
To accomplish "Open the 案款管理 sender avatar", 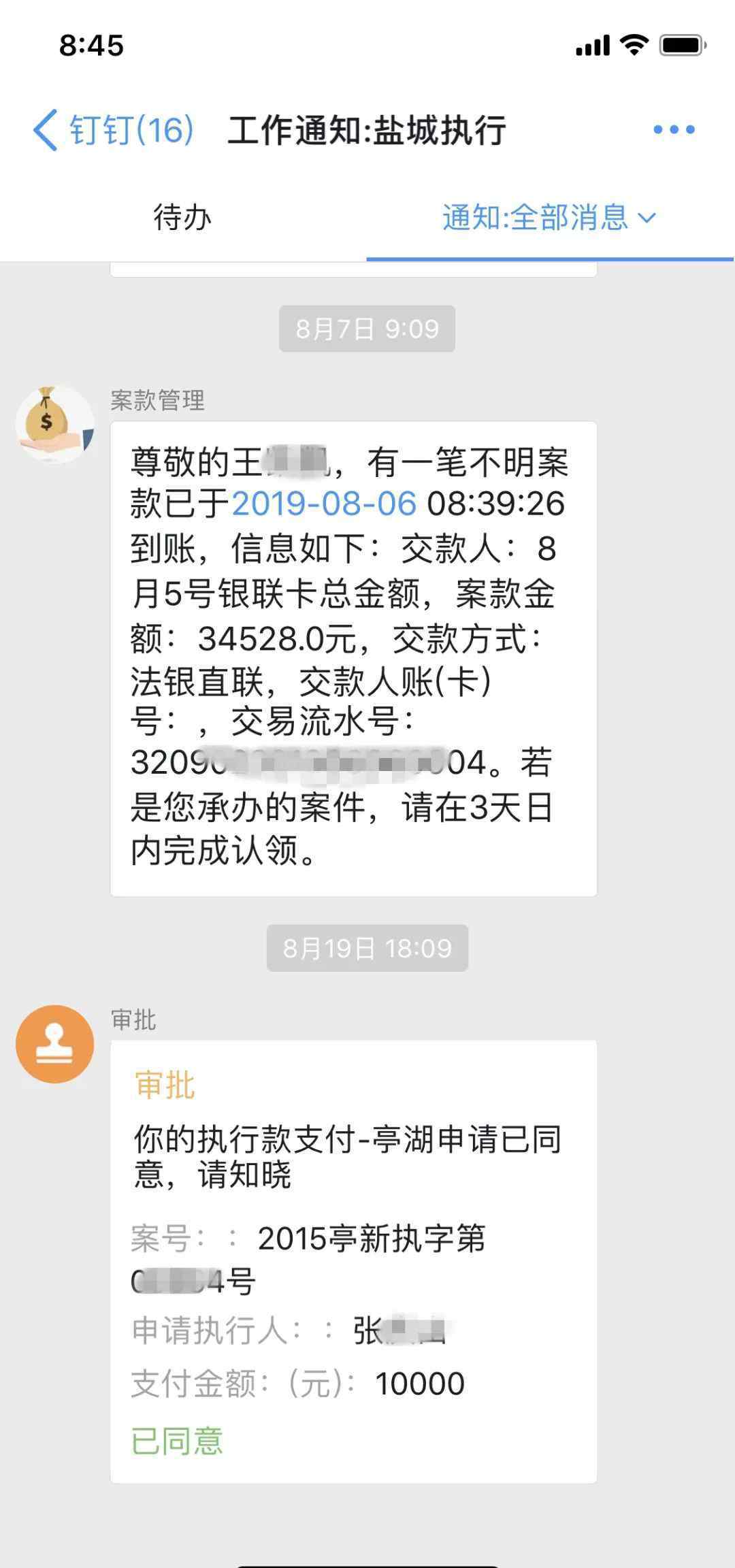I will click(x=54, y=425).
